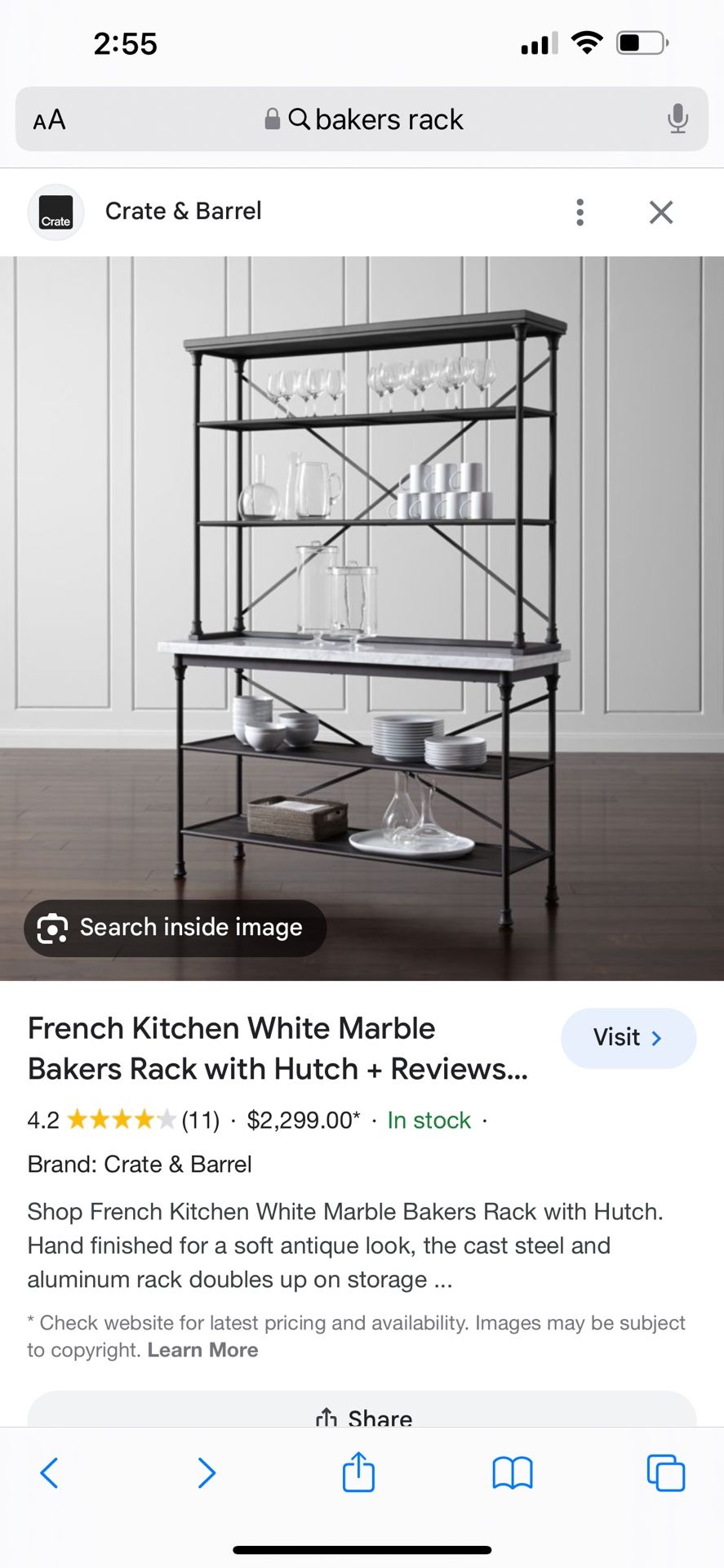Tap the bakers rack search field
Screen dimensions: 724x1568
[389, 119]
